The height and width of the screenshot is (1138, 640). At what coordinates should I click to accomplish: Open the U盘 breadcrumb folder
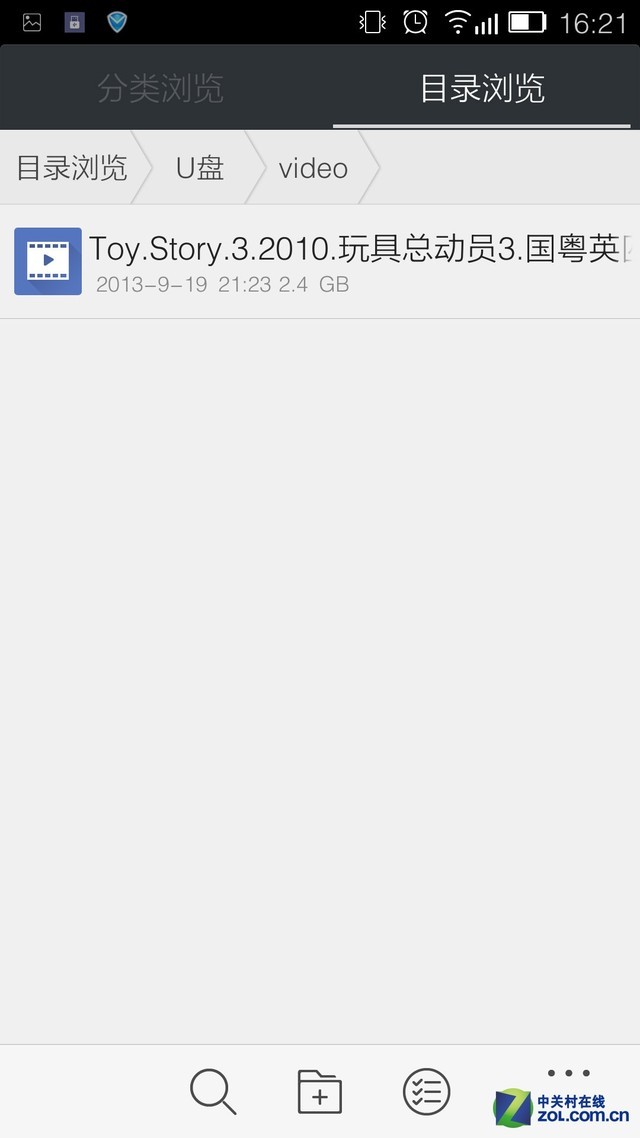199,168
